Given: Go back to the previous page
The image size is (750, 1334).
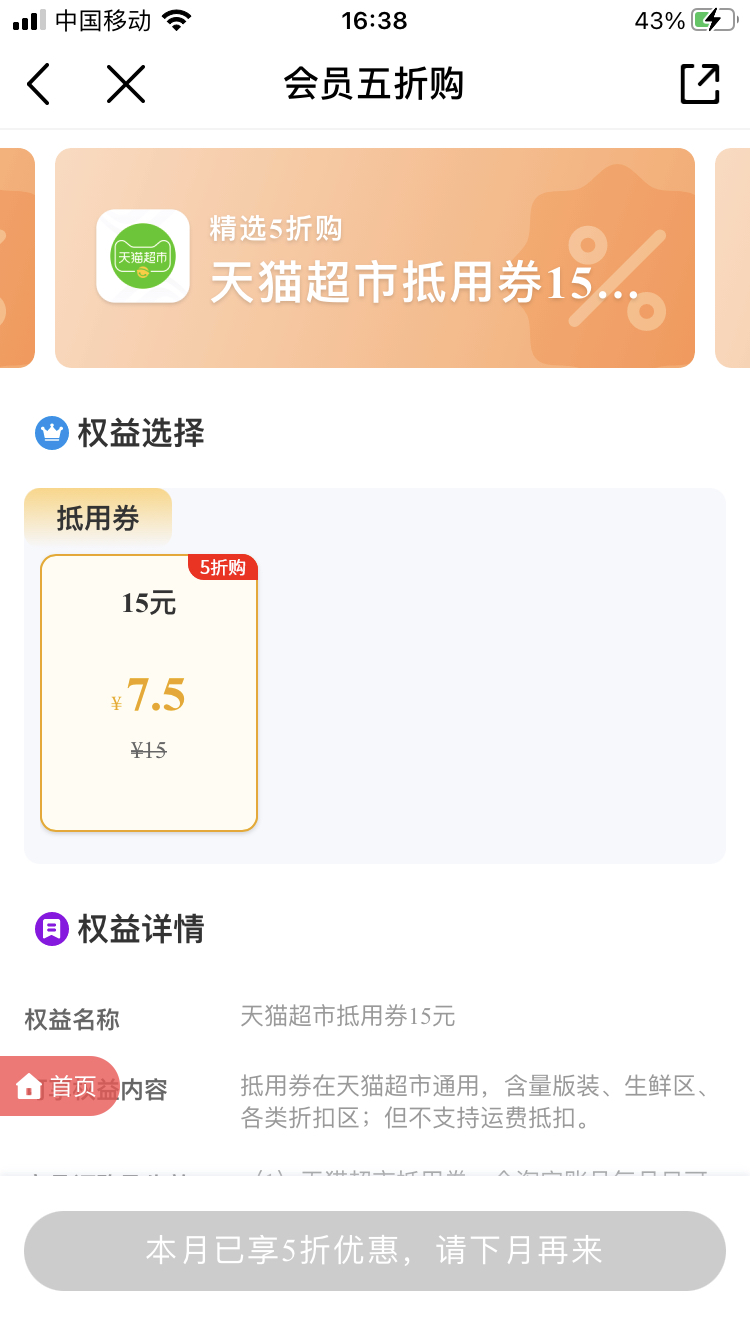Looking at the screenshot, I should [x=39, y=84].
